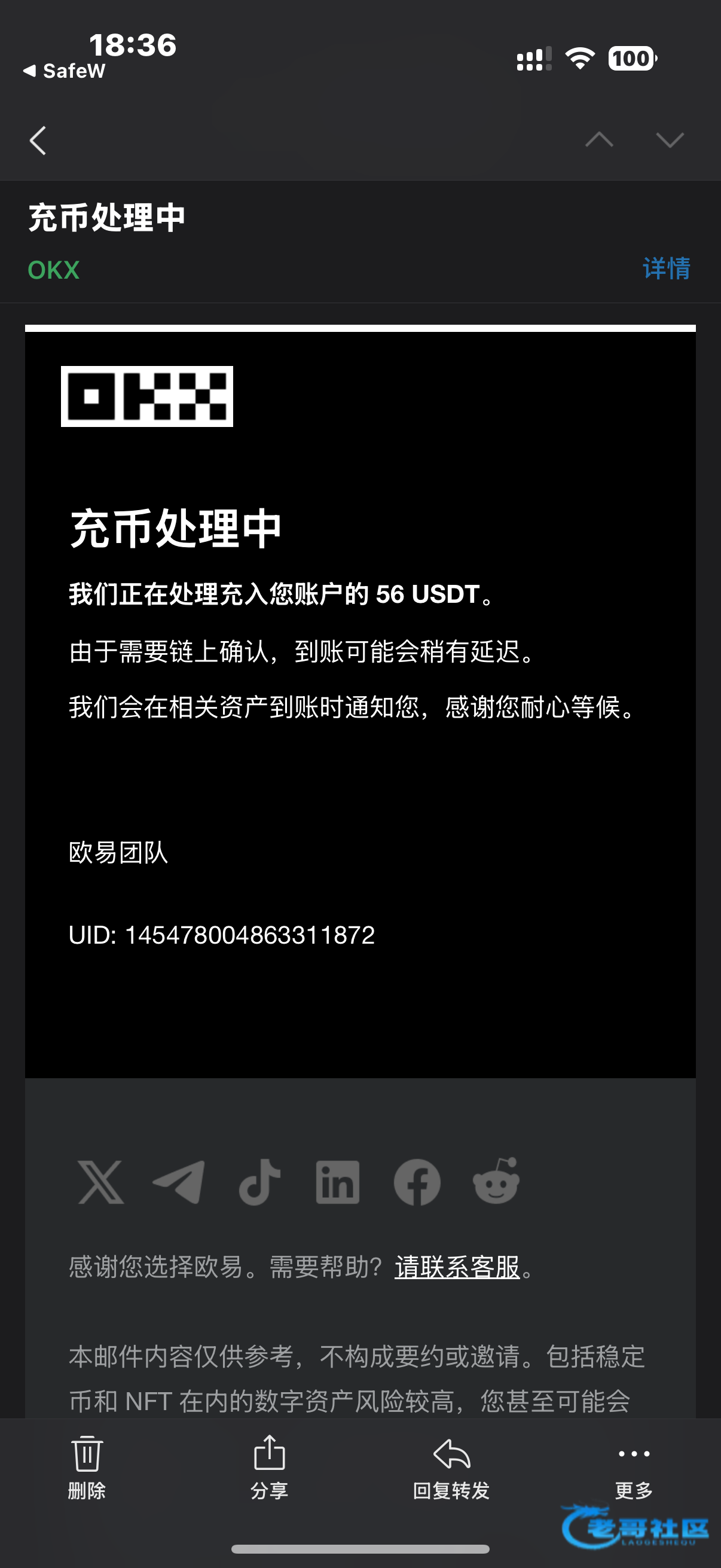This screenshot has height=1568, width=721.
Task: Show sender details via 详情
Action: pyautogui.click(x=666, y=269)
